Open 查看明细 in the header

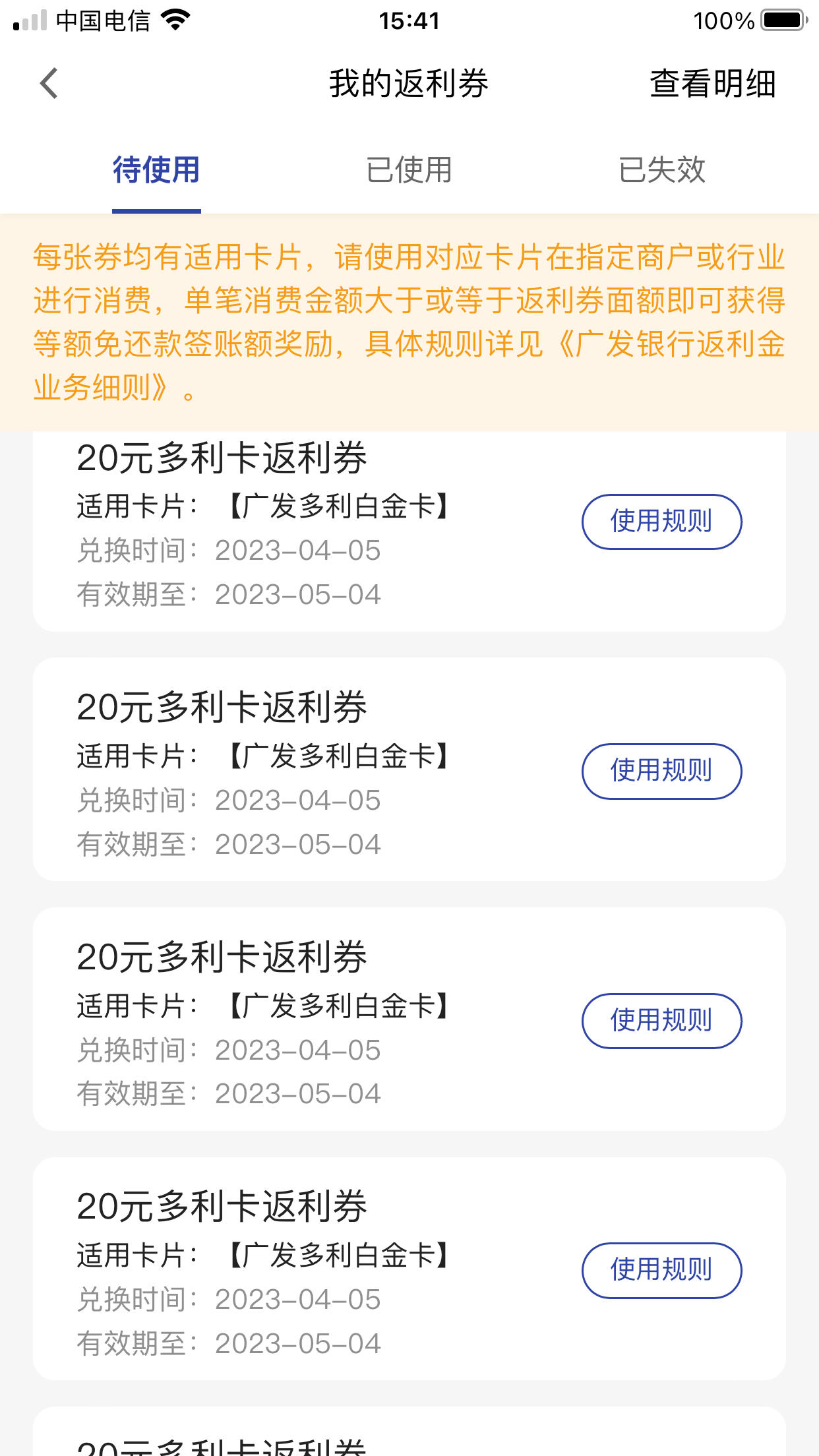[x=712, y=84]
